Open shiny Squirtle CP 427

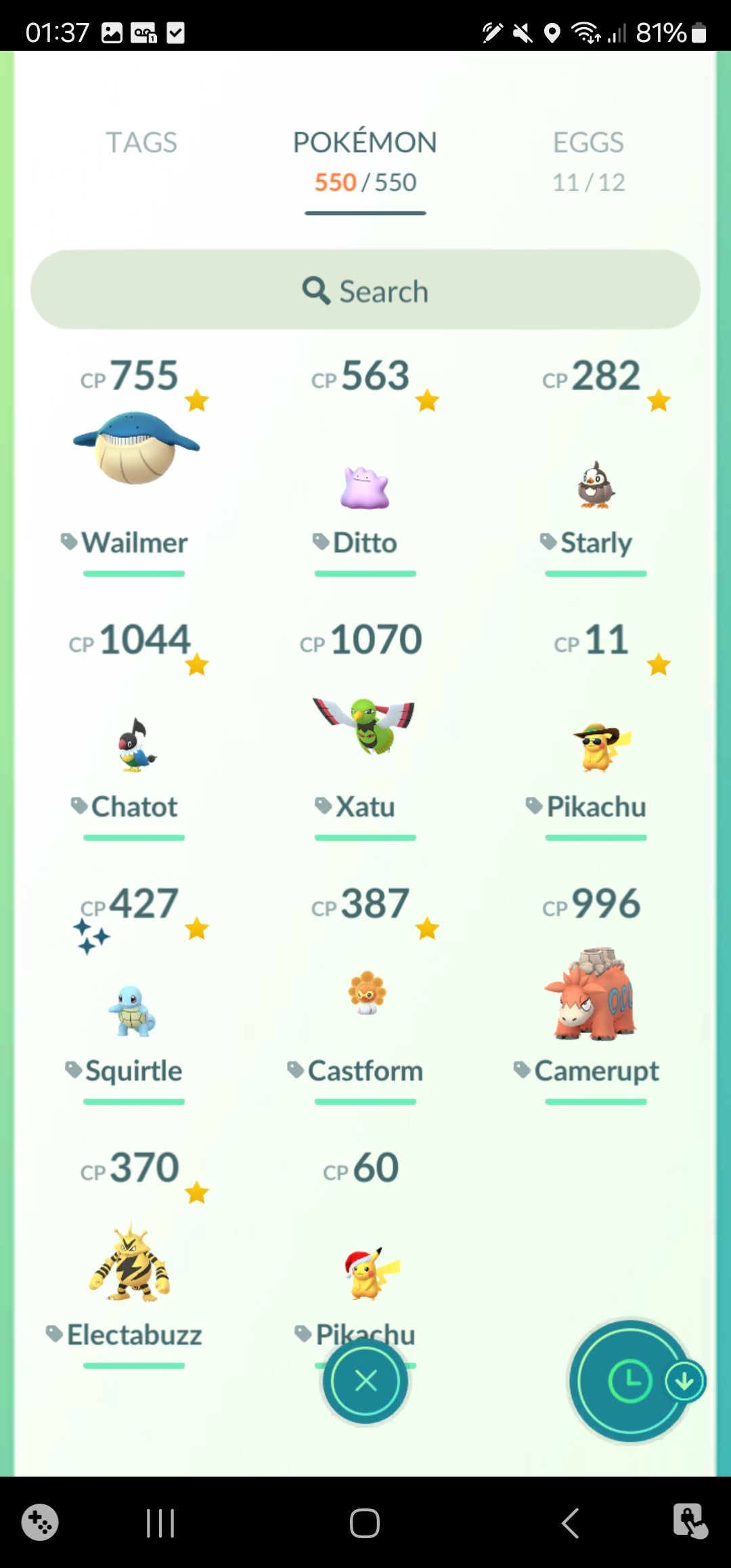133,1010
